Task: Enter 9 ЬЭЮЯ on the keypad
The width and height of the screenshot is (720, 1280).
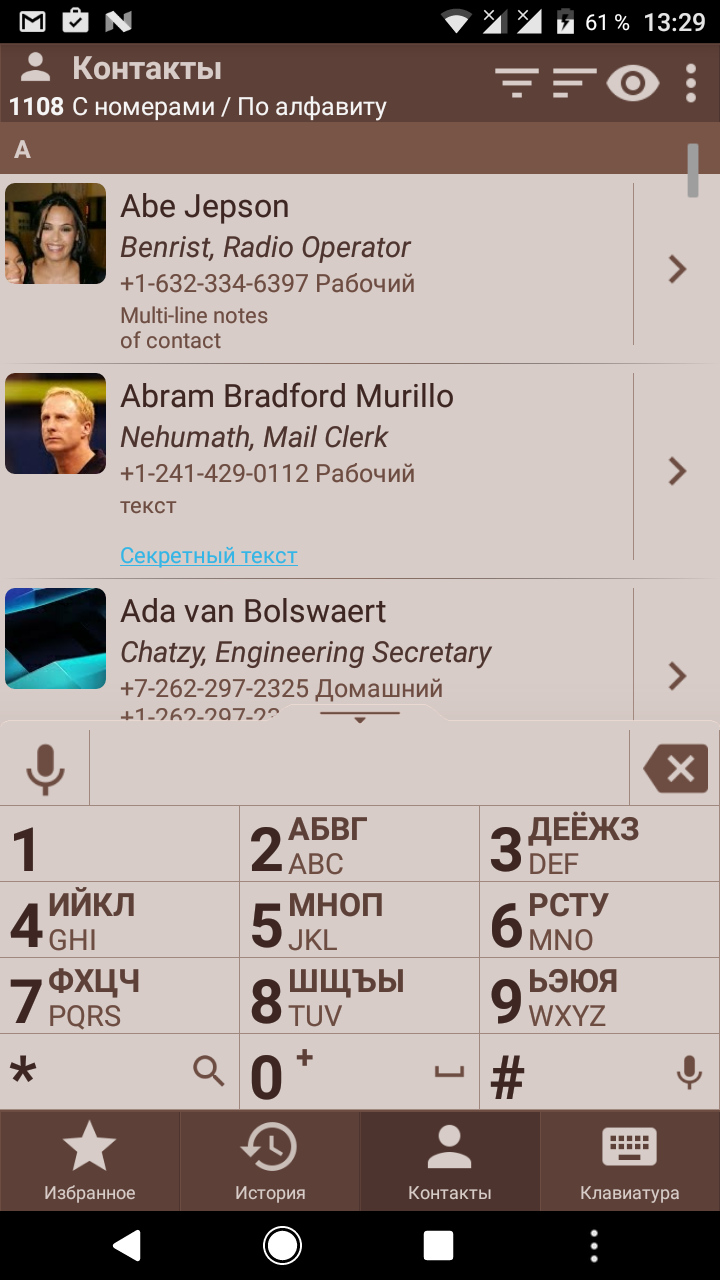Action: [x=599, y=997]
